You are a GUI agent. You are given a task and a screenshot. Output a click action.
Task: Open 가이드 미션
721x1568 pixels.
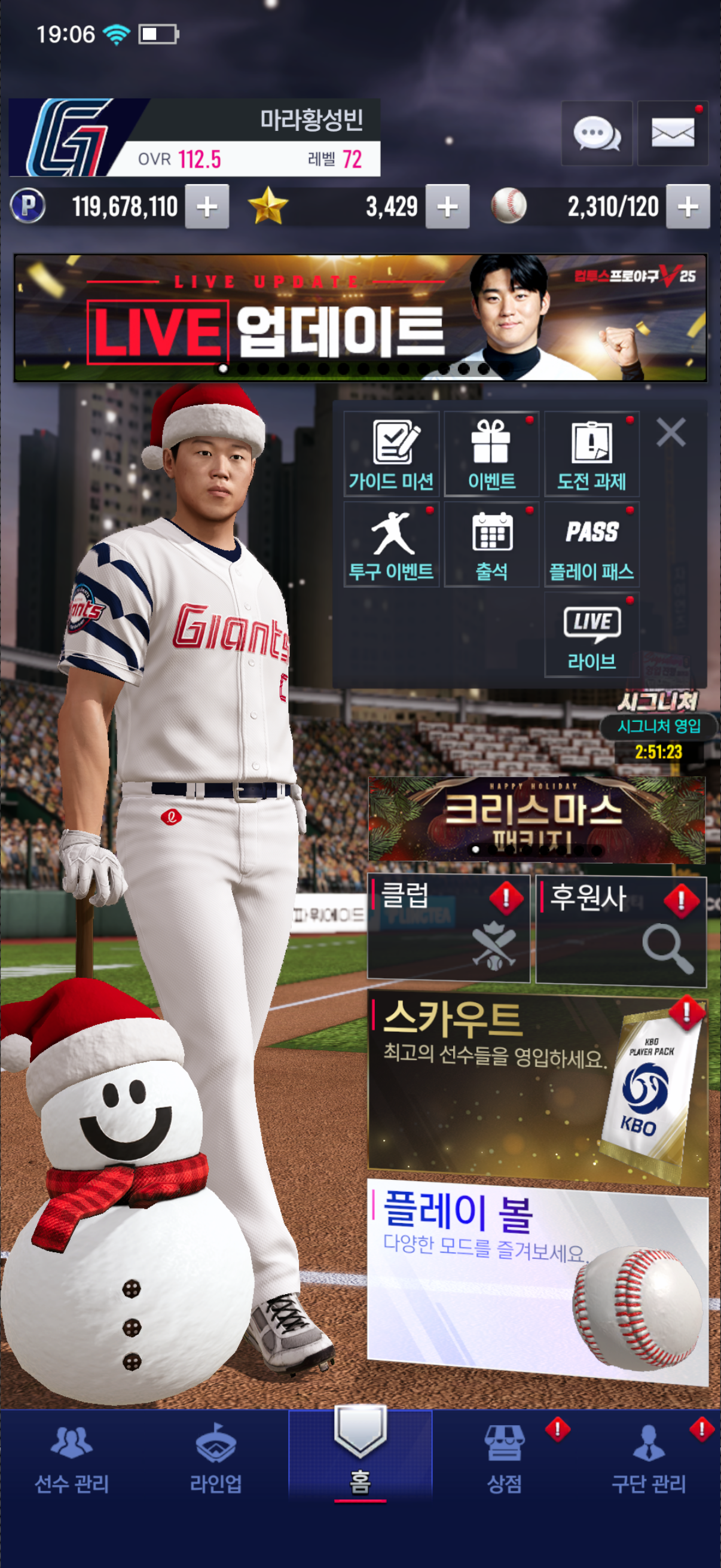[x=391, y=454]
